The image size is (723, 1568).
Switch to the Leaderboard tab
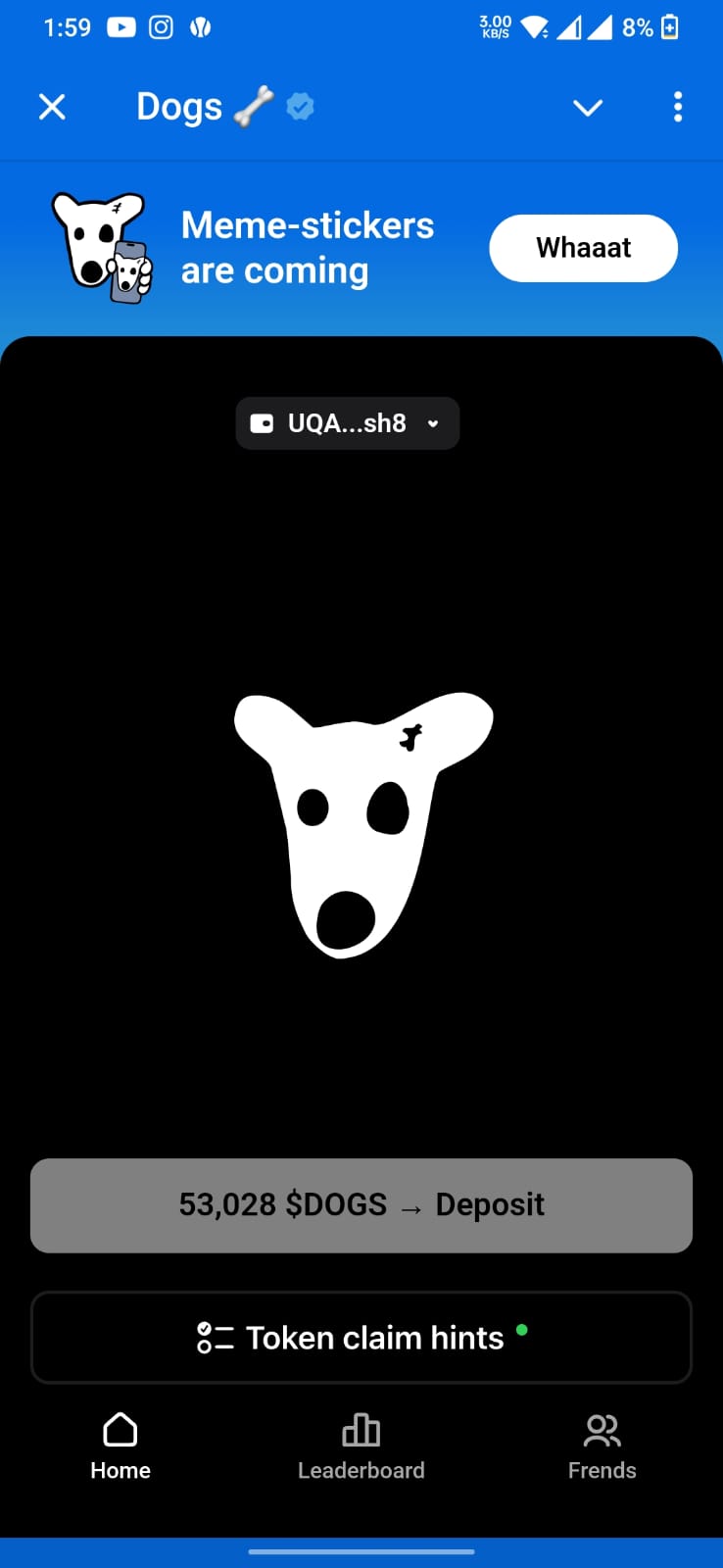click(x=361, y=1445)
